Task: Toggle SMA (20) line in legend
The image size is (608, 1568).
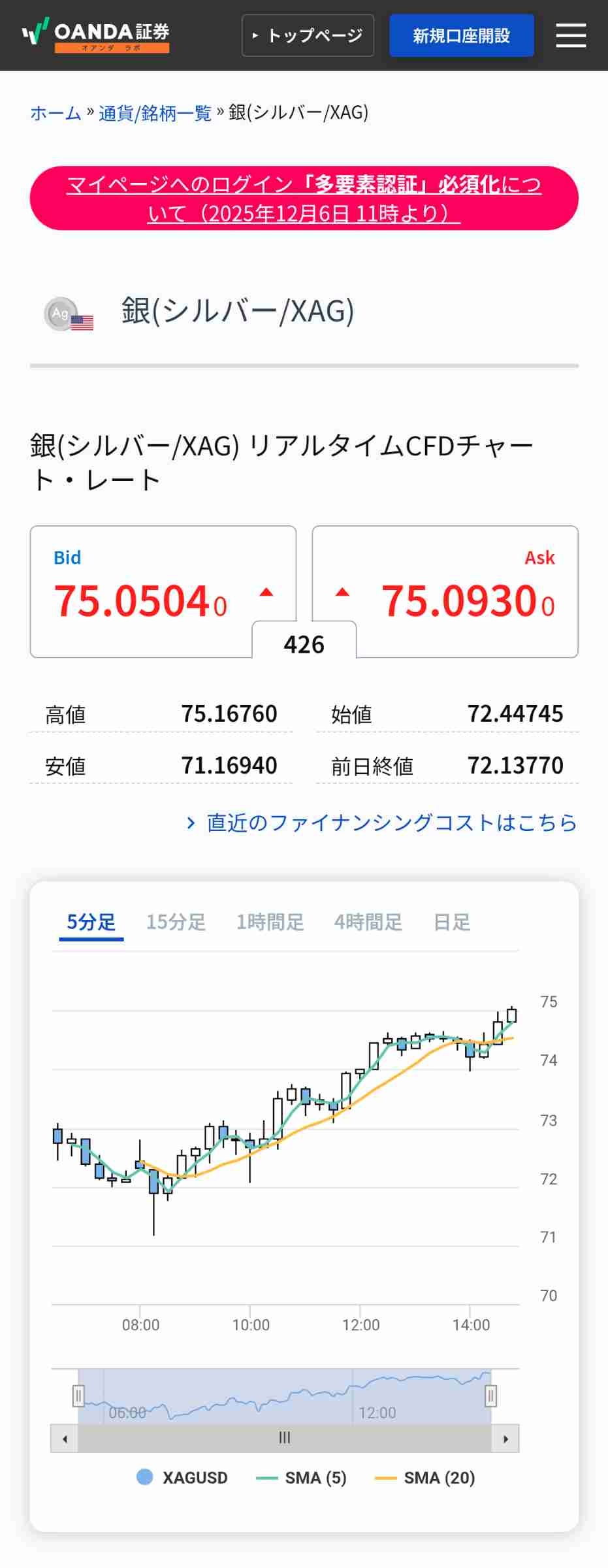Action: (425, 1478)
